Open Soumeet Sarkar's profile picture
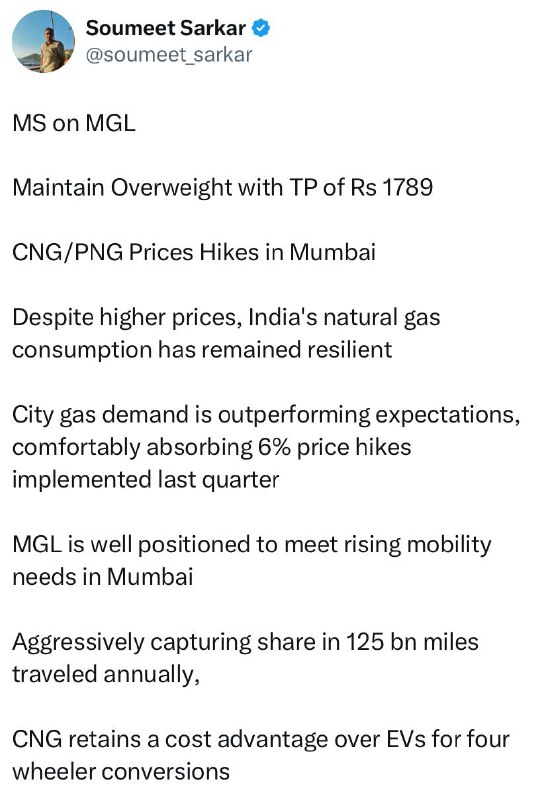548x800 pixels. 43,41
